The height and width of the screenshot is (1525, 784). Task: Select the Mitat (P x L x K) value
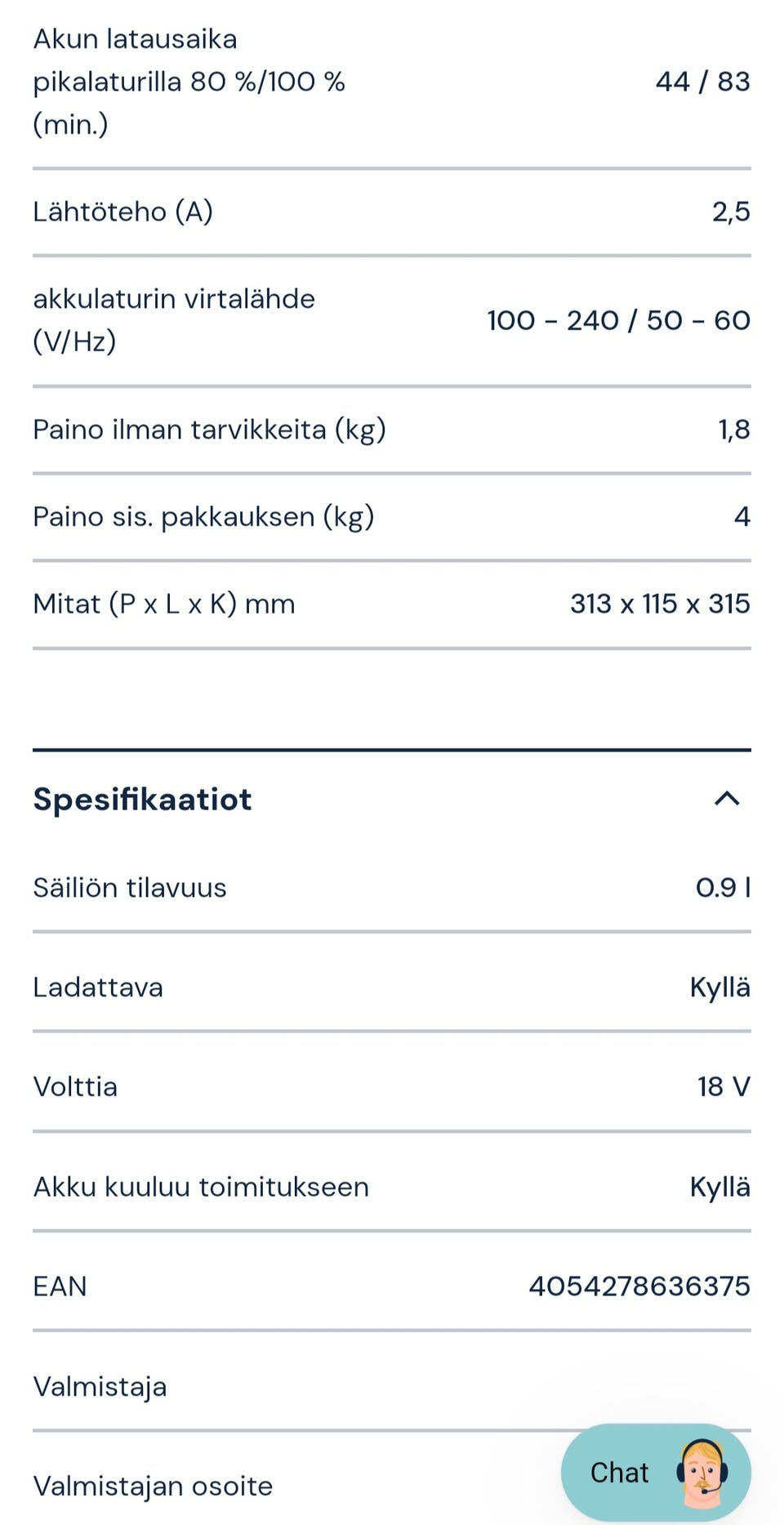(x=659, y=603)
